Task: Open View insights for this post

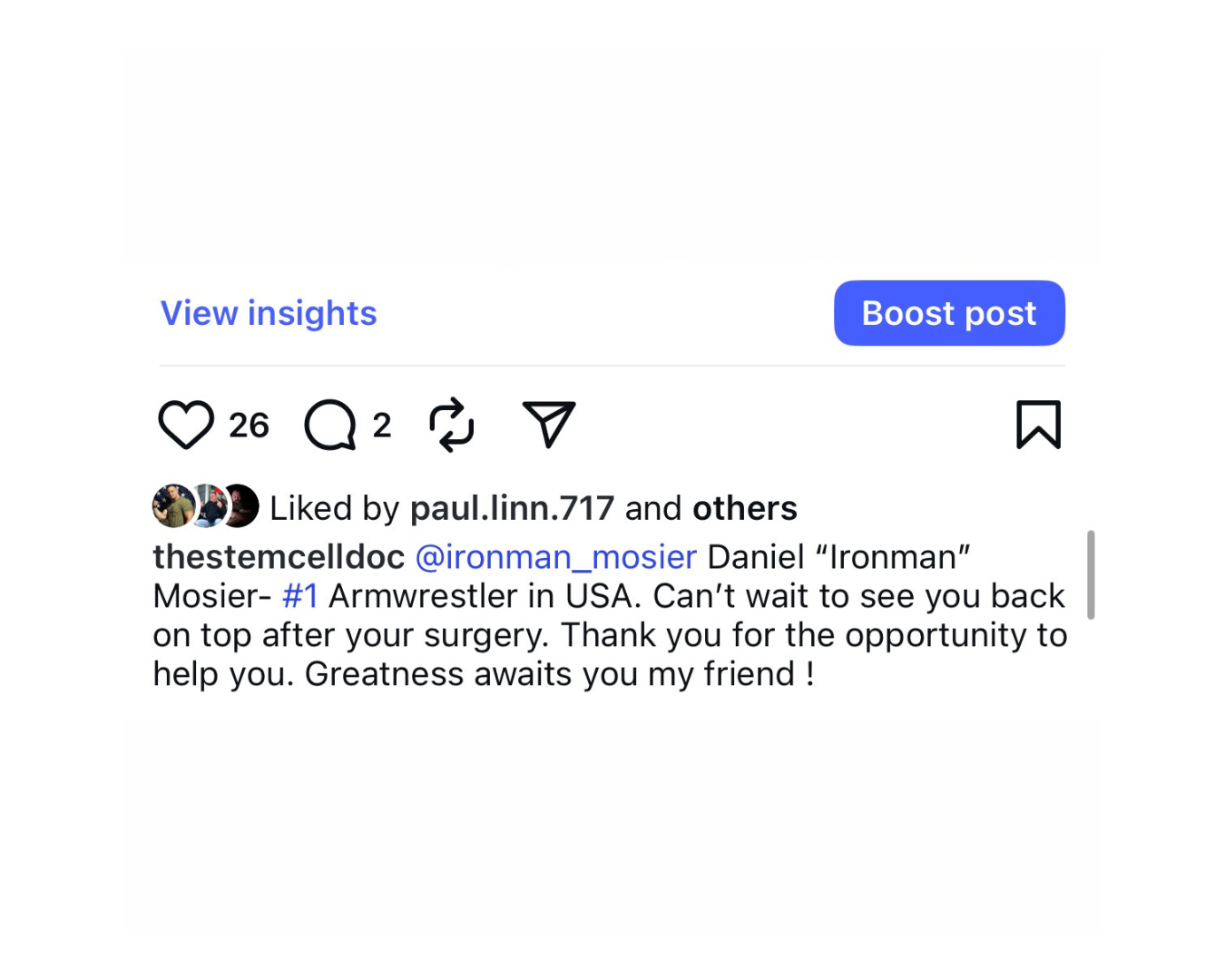Action: click(x=269, y=313)
